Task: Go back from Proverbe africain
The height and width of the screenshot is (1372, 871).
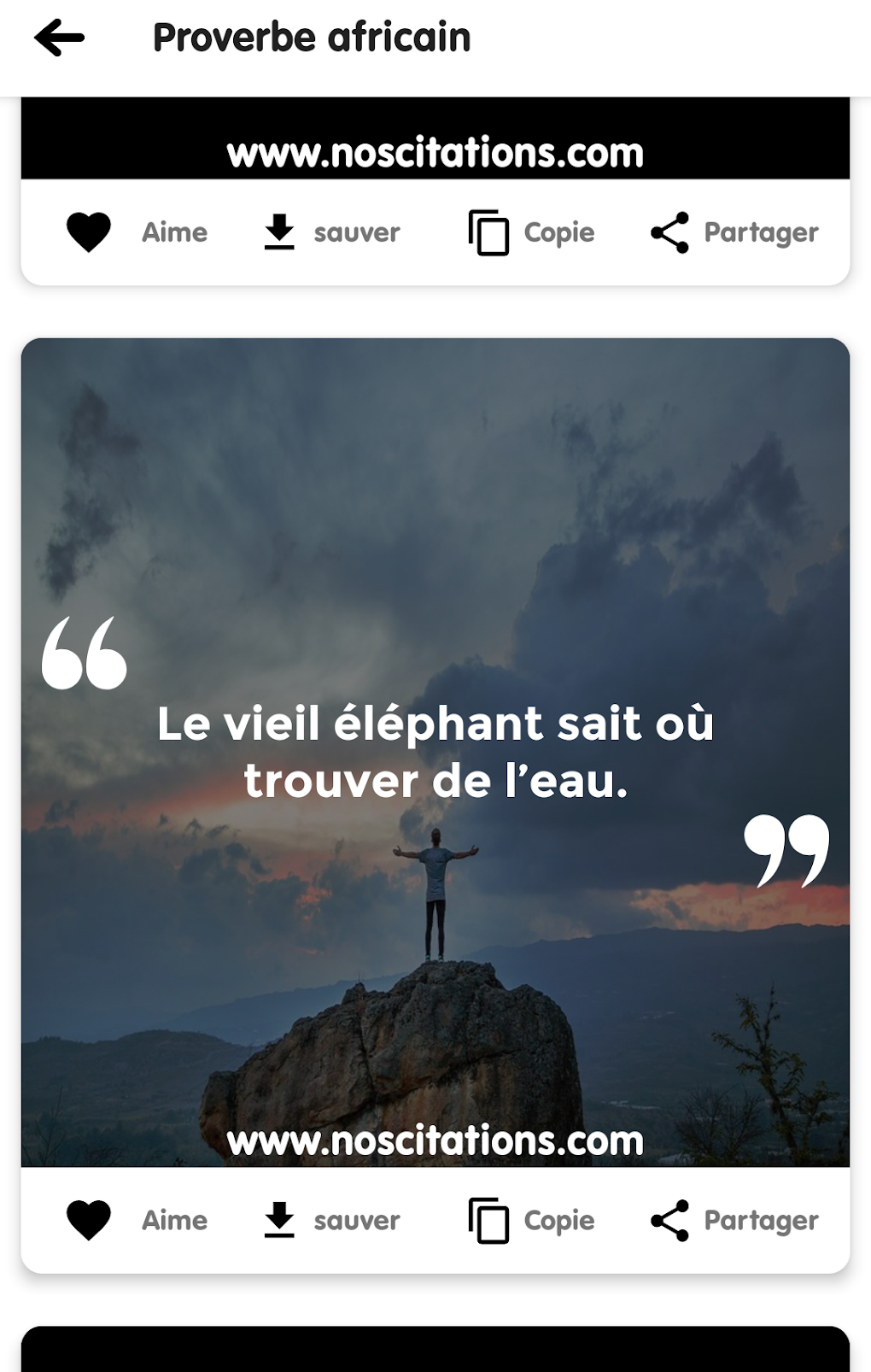Action: pos(60,38)
